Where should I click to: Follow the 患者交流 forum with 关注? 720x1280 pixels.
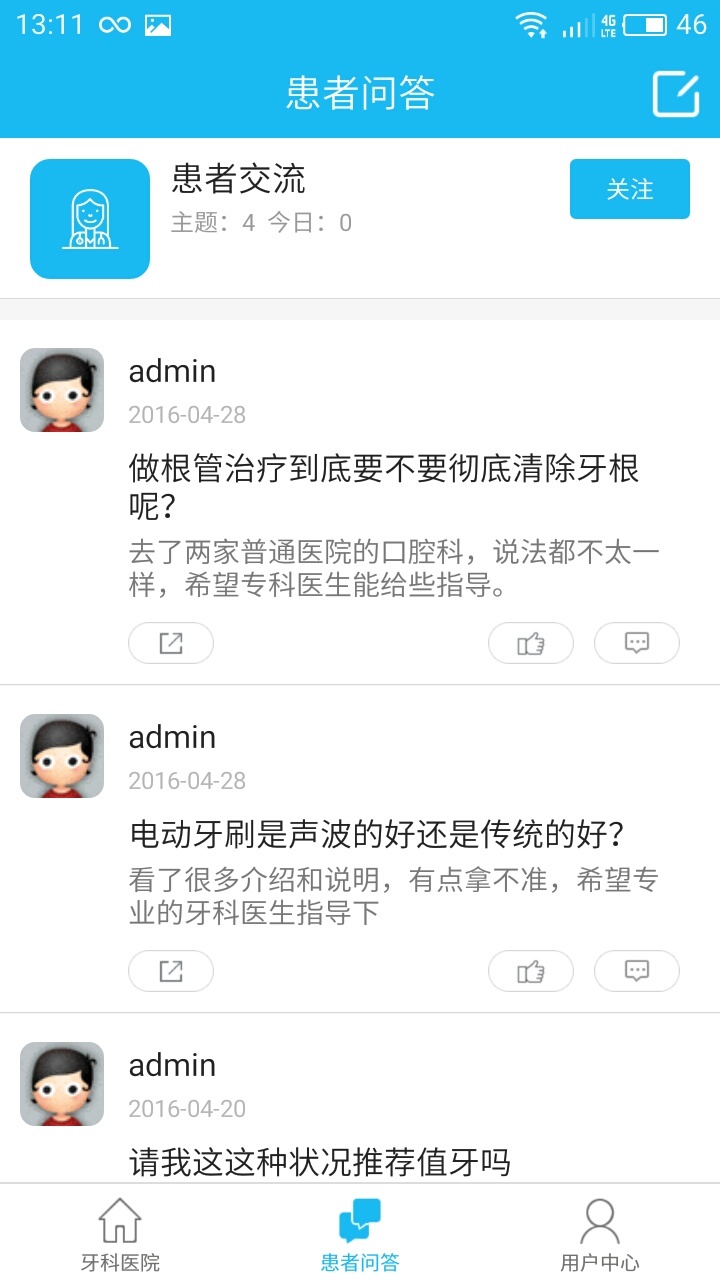(x=629, y=189)
